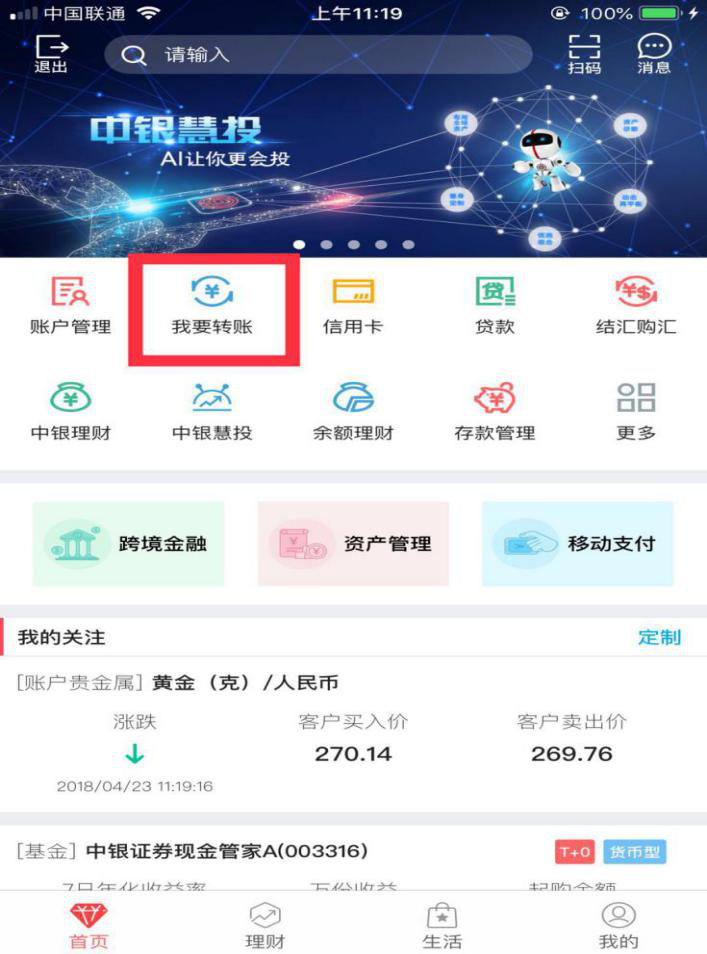Open 中银理财

(70, 412)
